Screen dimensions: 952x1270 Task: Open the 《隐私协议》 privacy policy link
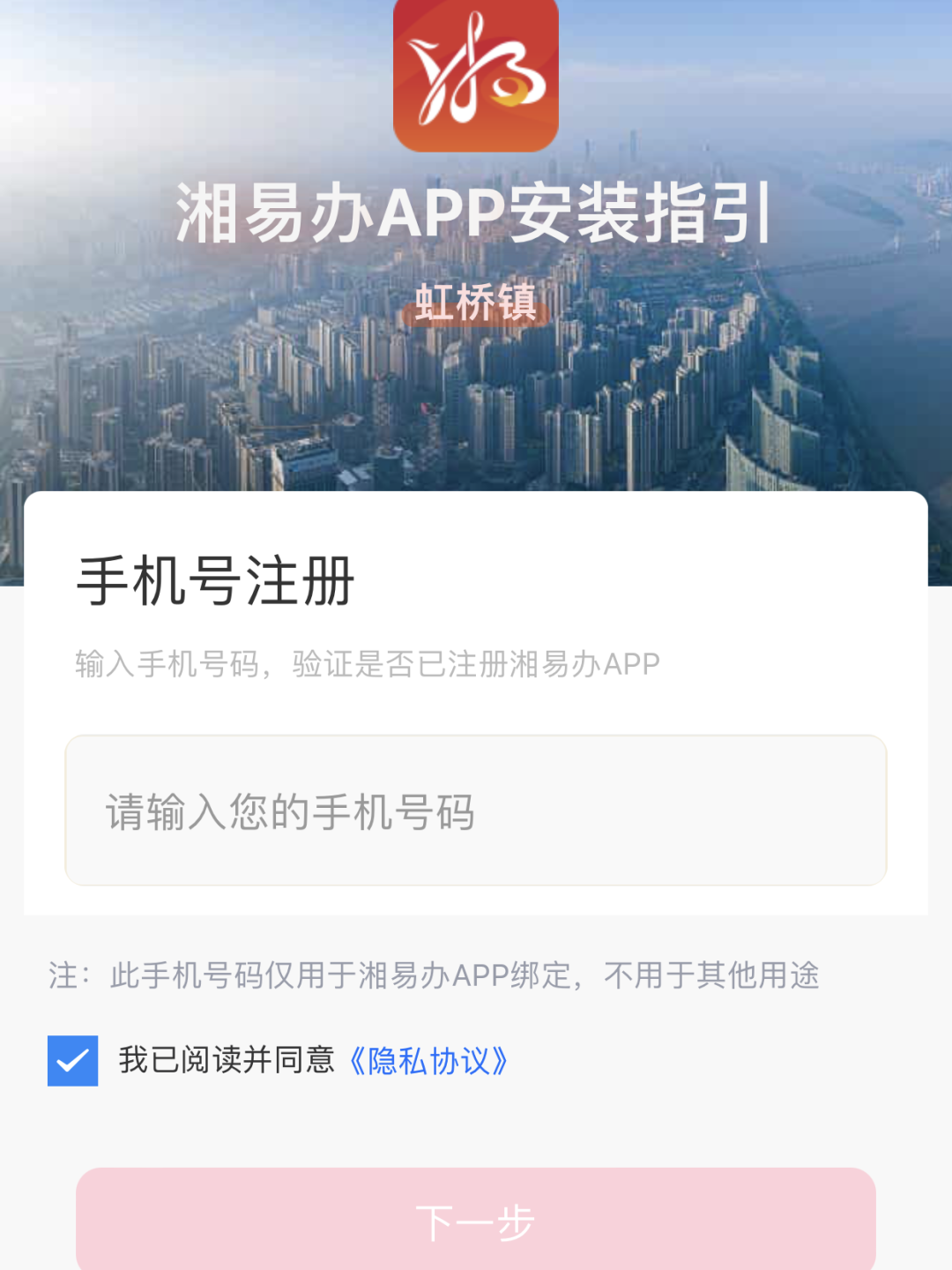[429, 1061]
